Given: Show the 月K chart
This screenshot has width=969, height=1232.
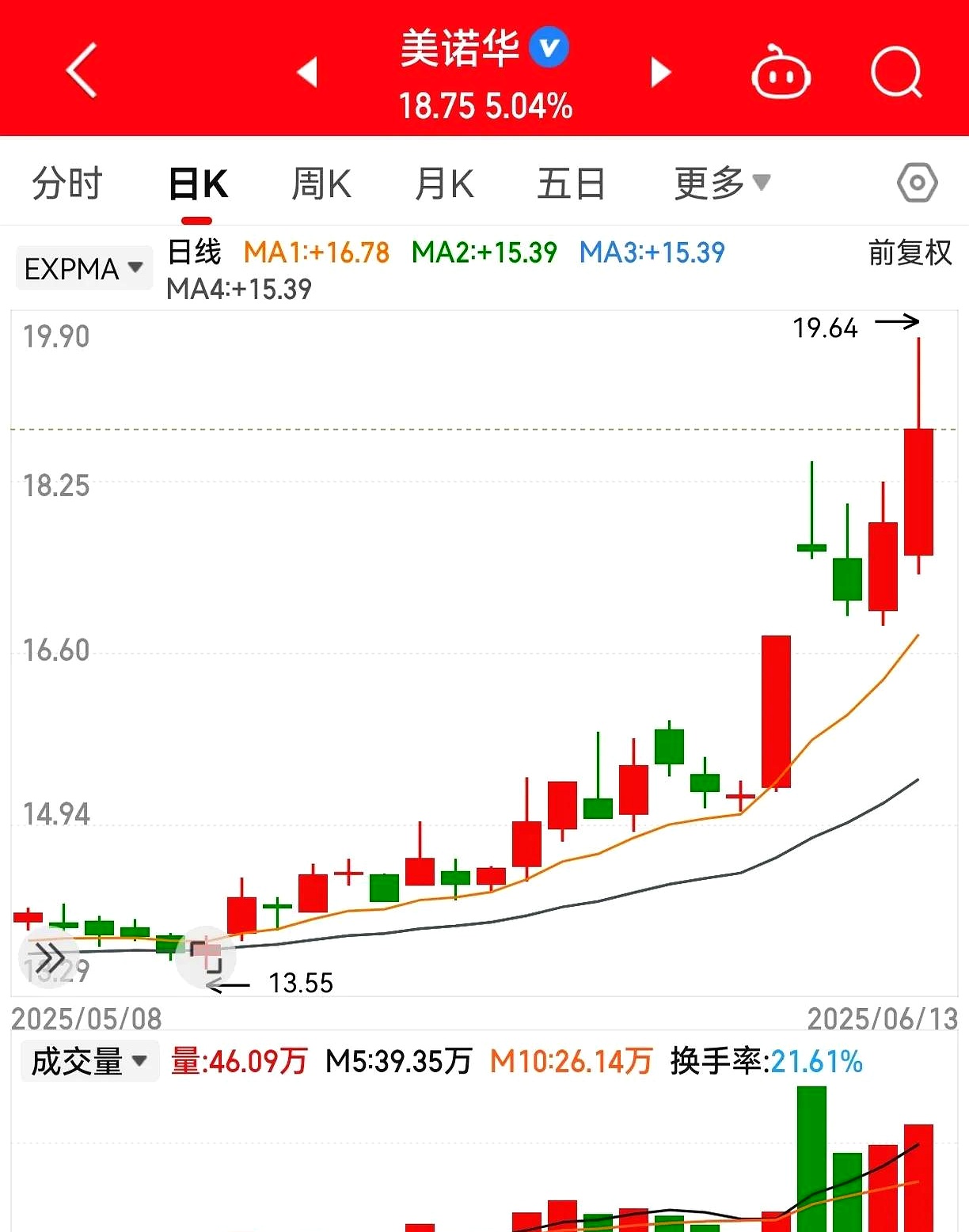Looking at the screenshot, I should 444,184.
